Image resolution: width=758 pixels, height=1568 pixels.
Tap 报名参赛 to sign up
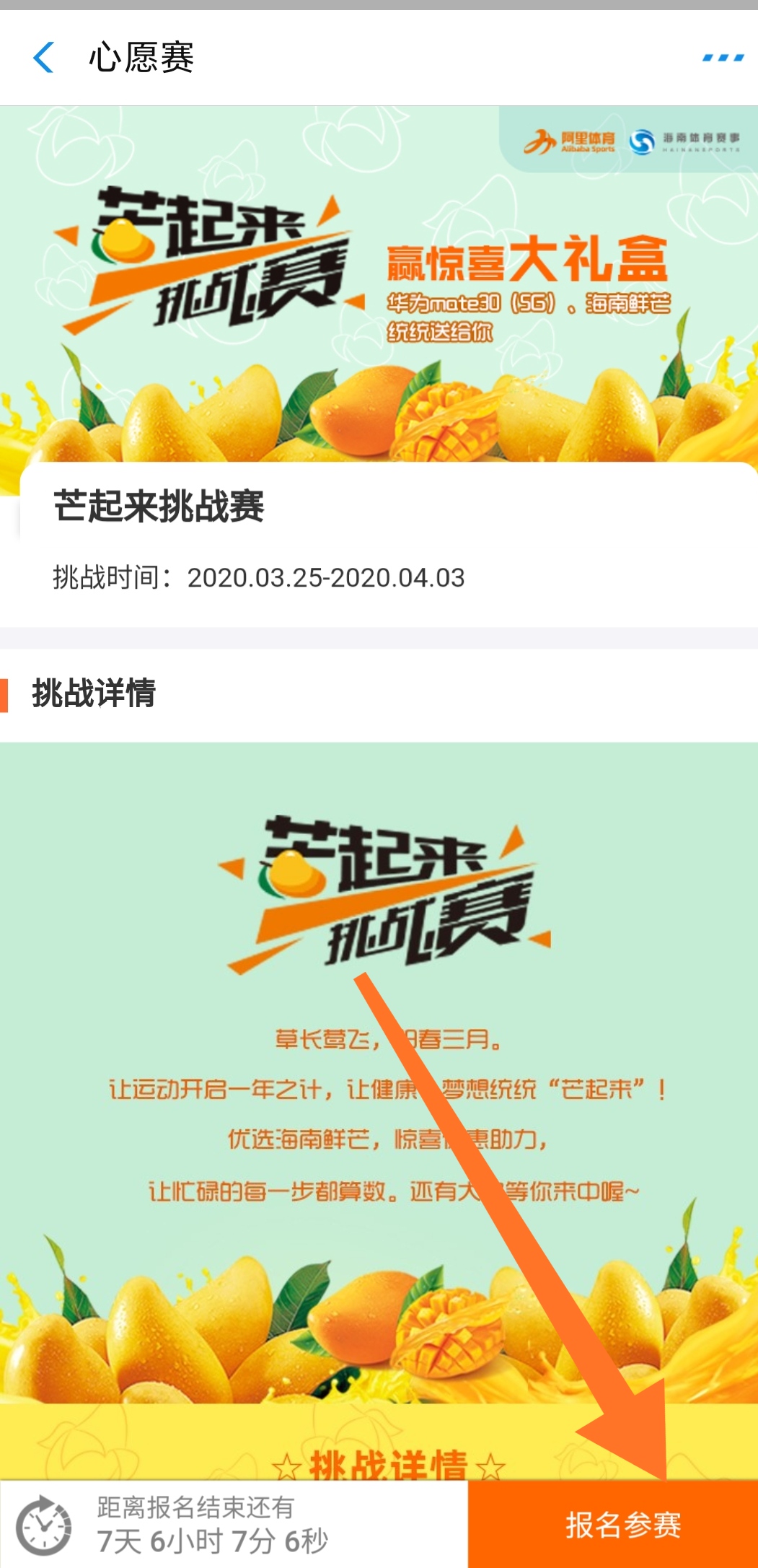(622, 1524)
